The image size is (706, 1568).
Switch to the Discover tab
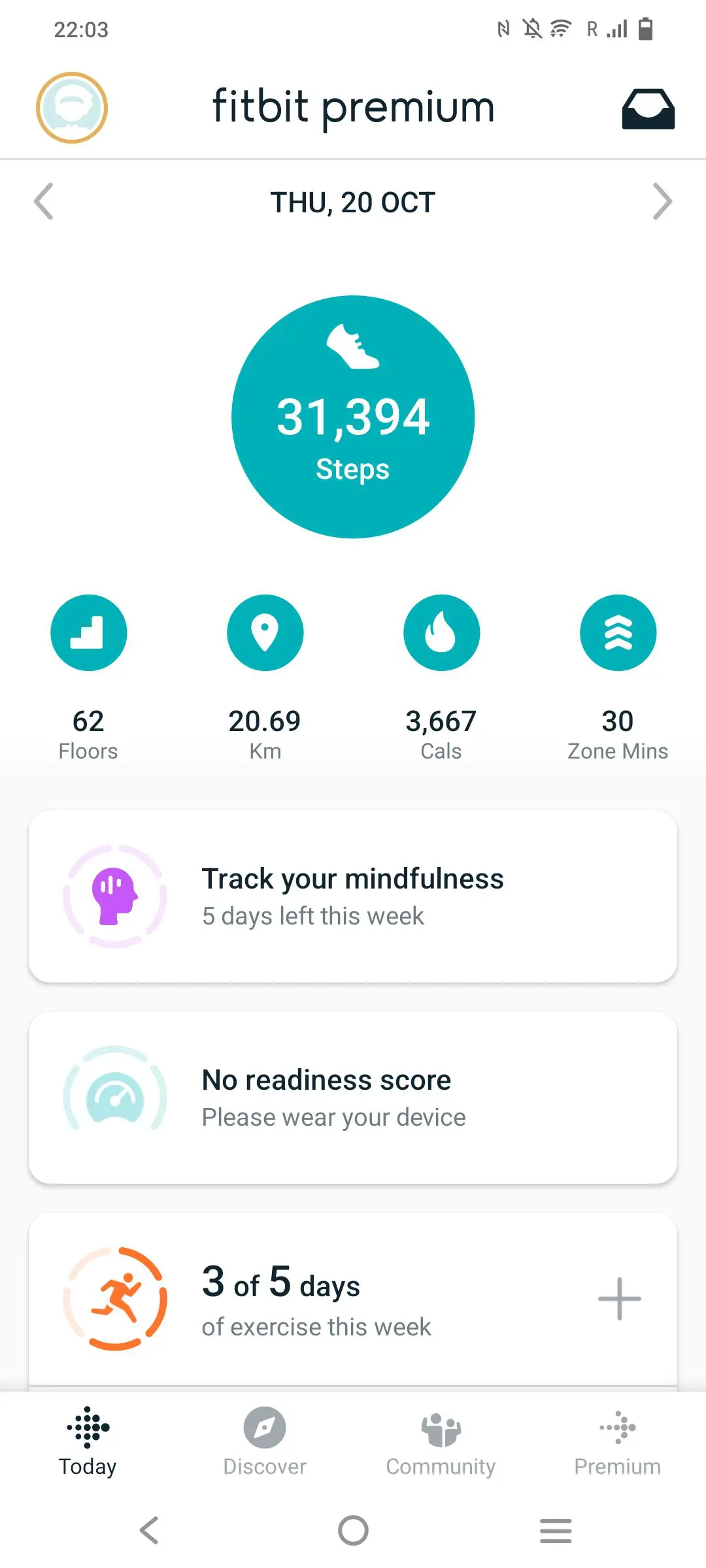(265, 1441)
